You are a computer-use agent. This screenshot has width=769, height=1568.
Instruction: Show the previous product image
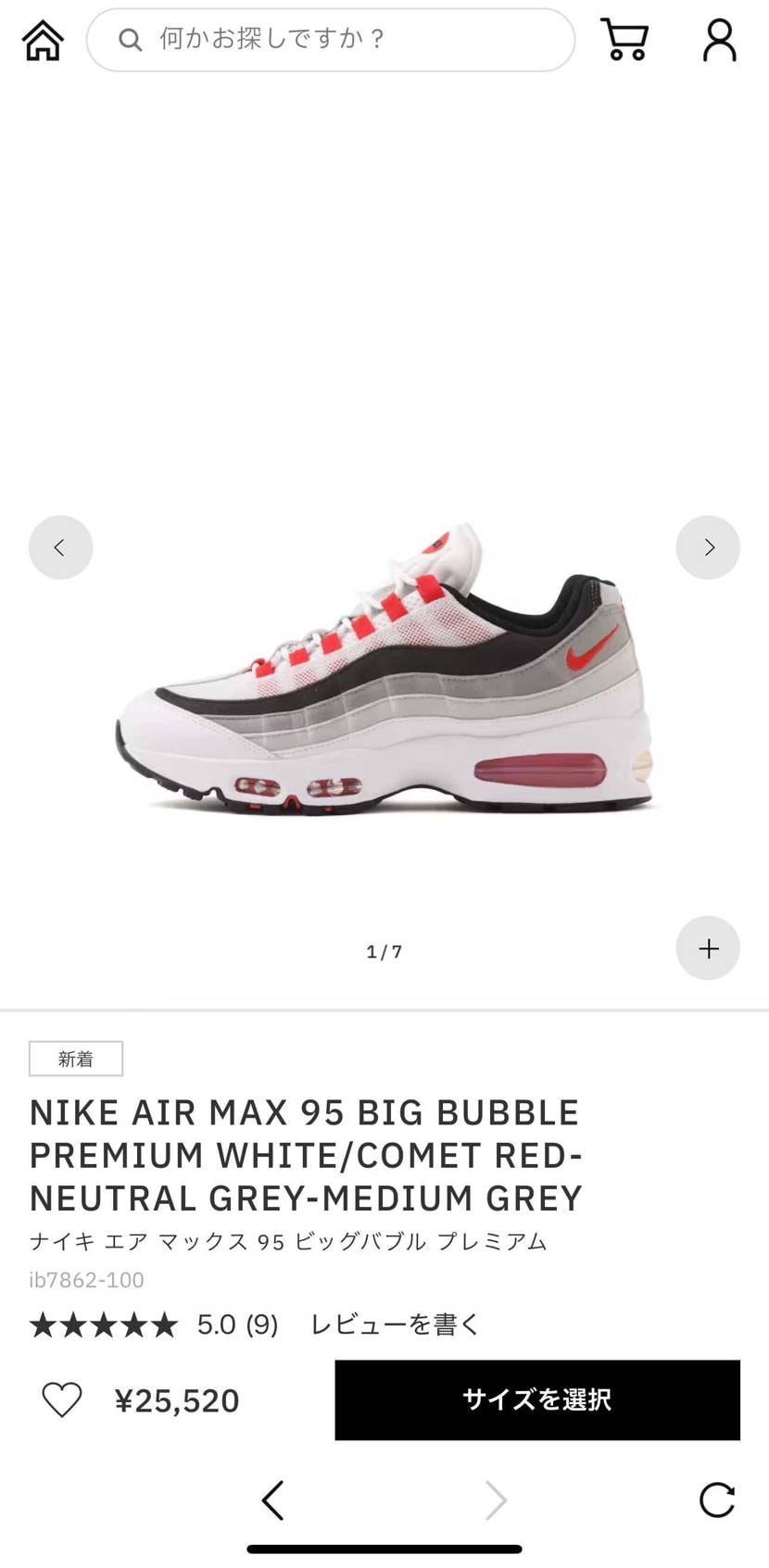click(60, 547)
